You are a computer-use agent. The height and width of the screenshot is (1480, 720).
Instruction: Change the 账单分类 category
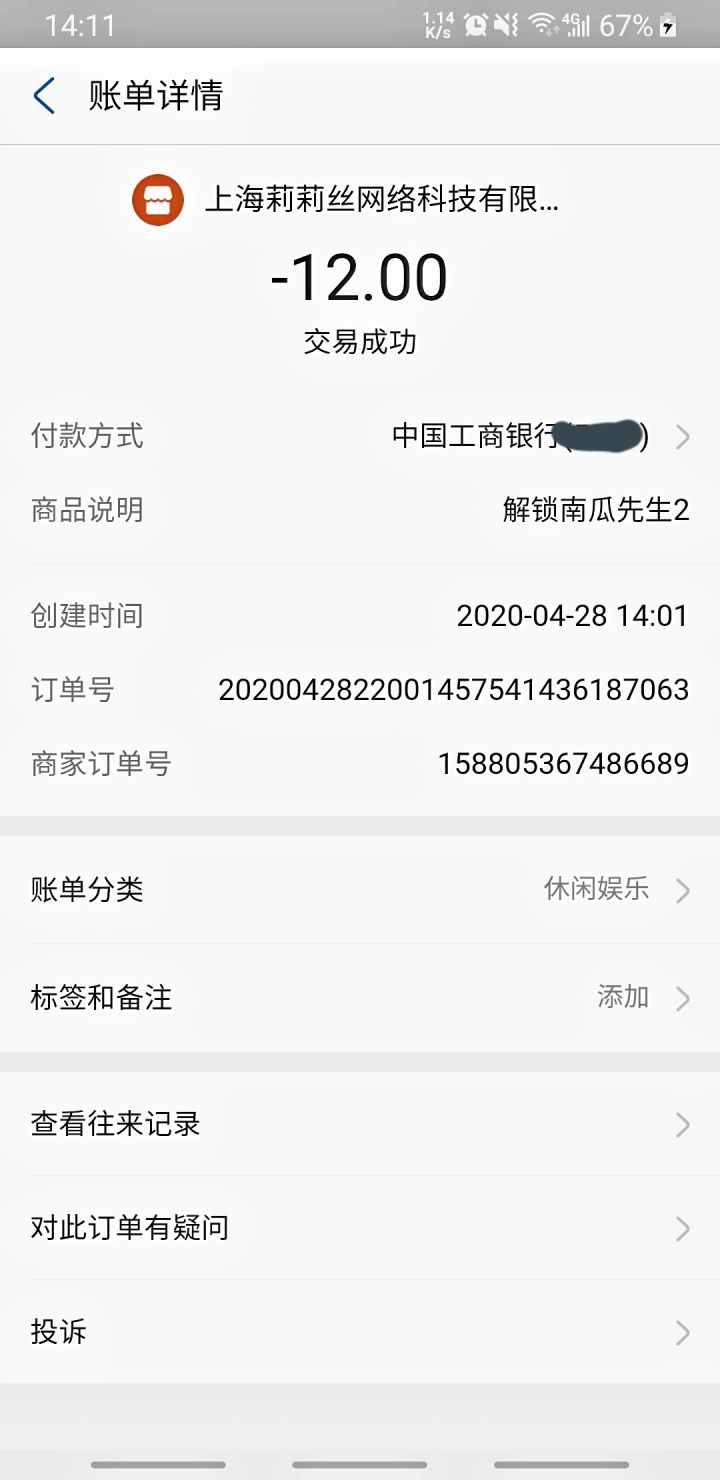[x=360, y=889]
